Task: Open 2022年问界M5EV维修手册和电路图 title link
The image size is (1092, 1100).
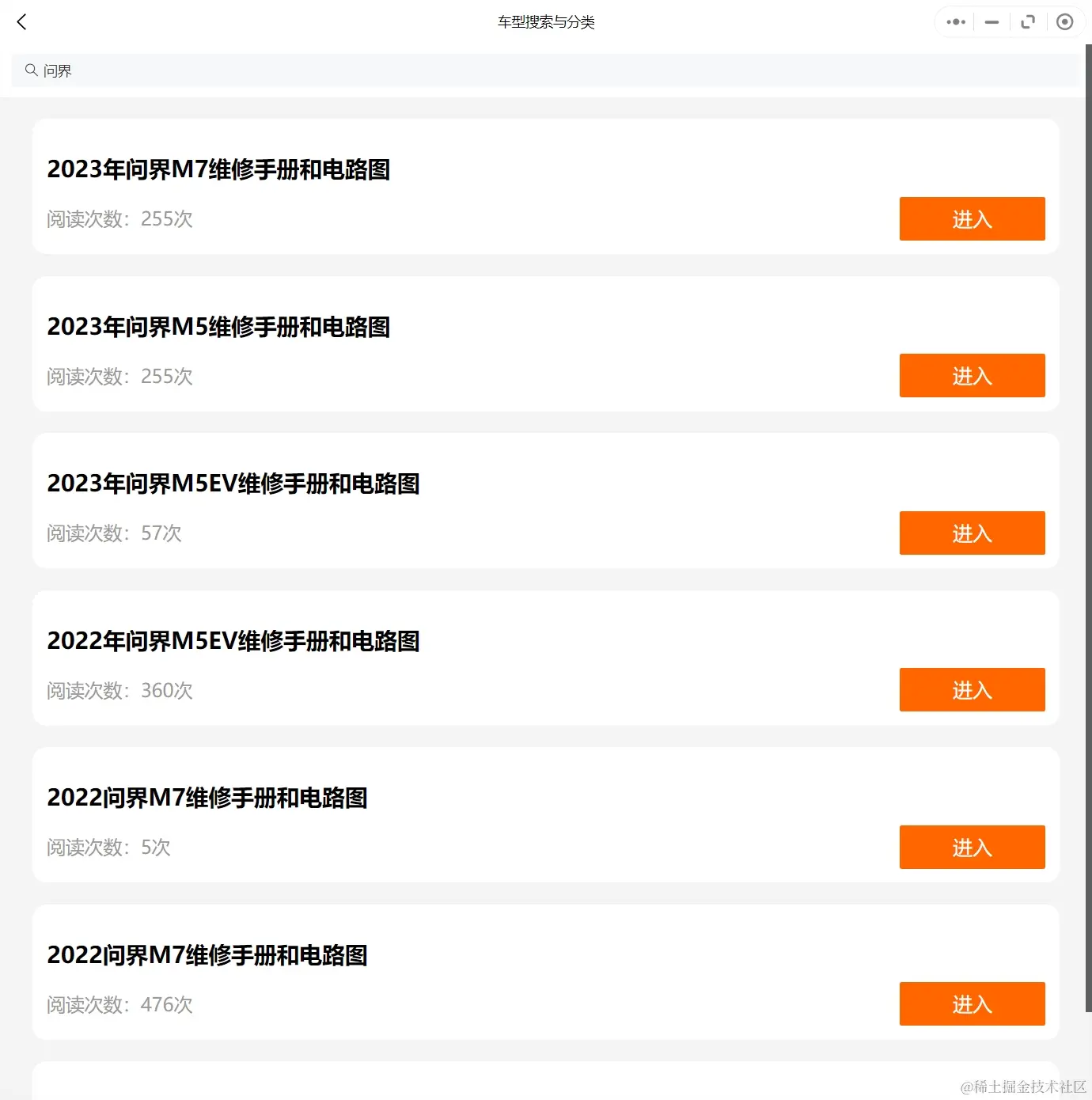Action: click(233, 641)
